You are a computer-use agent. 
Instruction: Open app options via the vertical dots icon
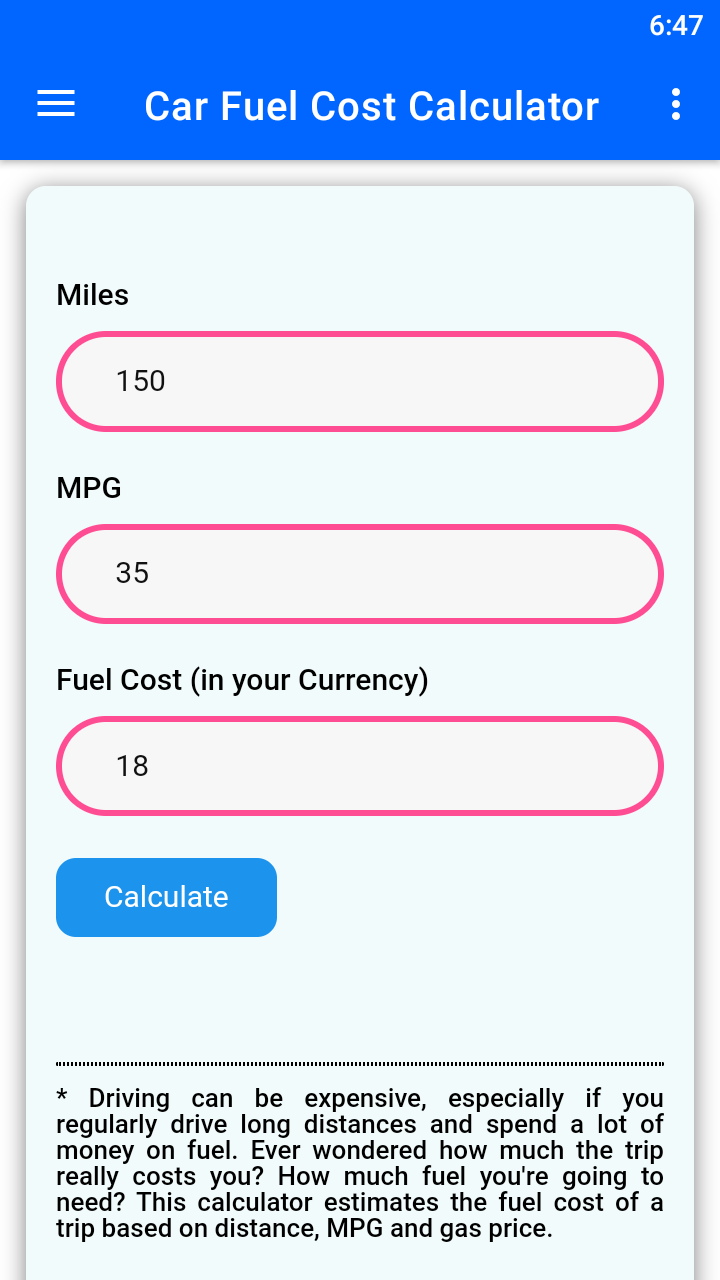(x=676, y=104)
